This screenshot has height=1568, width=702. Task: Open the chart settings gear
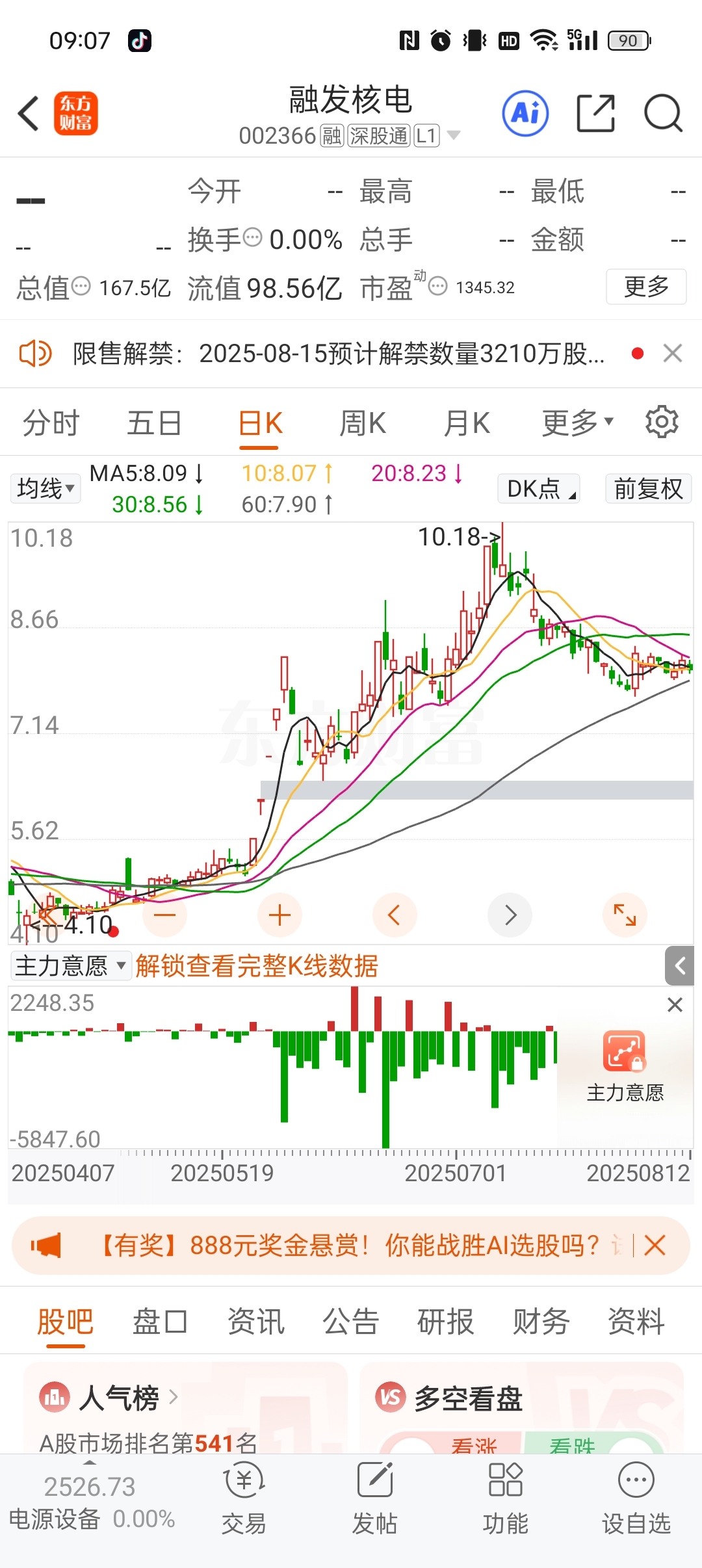pyautogui.click(x=662, y=422)
